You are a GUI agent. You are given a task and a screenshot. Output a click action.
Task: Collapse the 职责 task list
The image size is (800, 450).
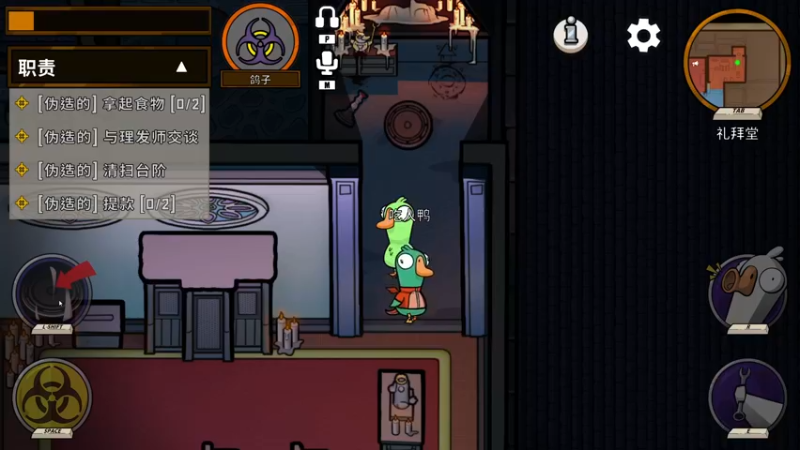181,68
